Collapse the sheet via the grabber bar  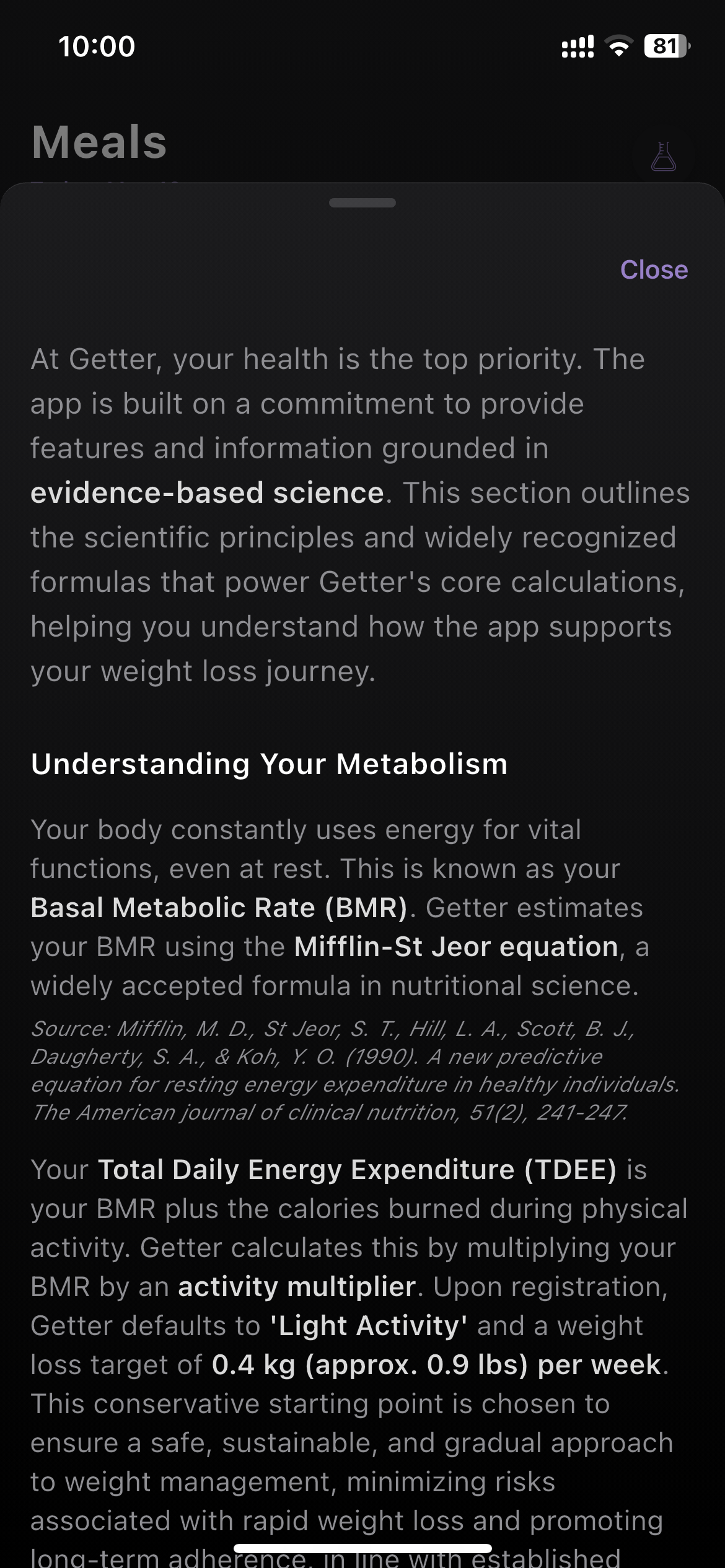click(362, 203)
